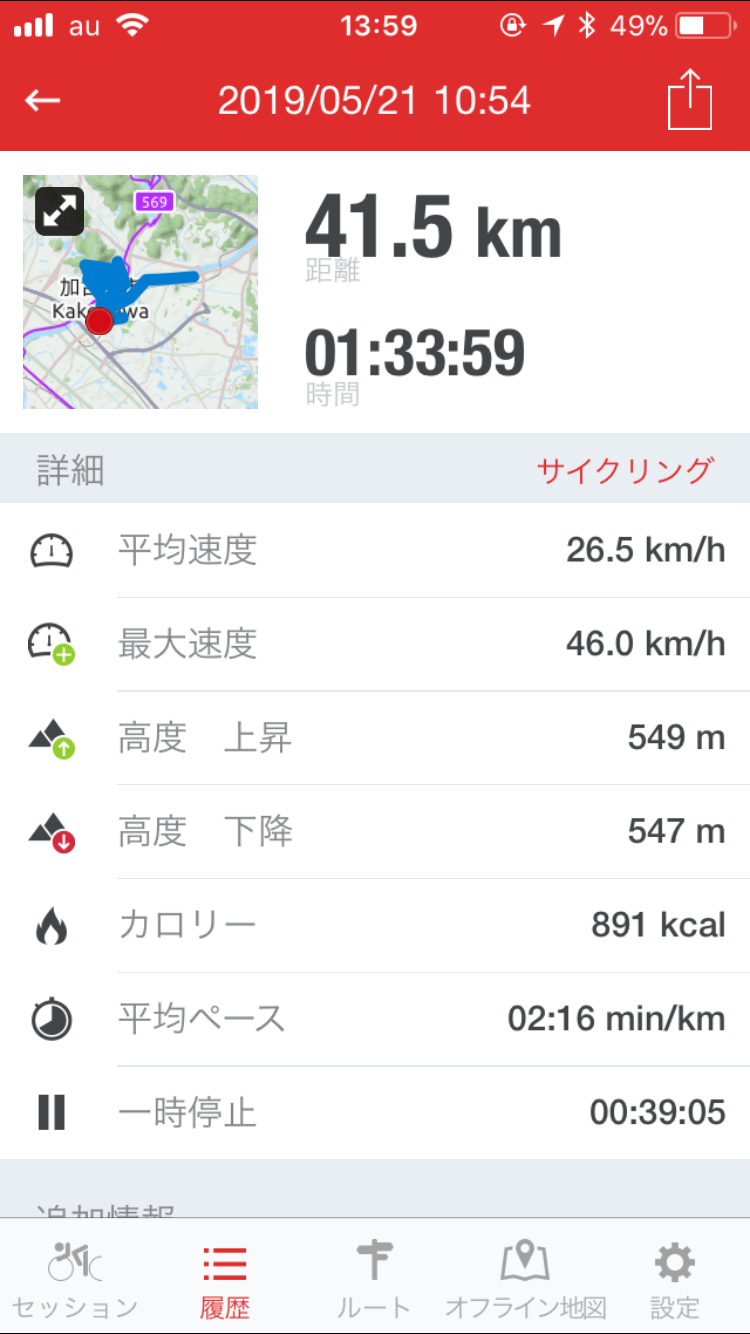Expand the route map to fullscreen
Screen dimensions: 750x1334
tap(60, 211)
